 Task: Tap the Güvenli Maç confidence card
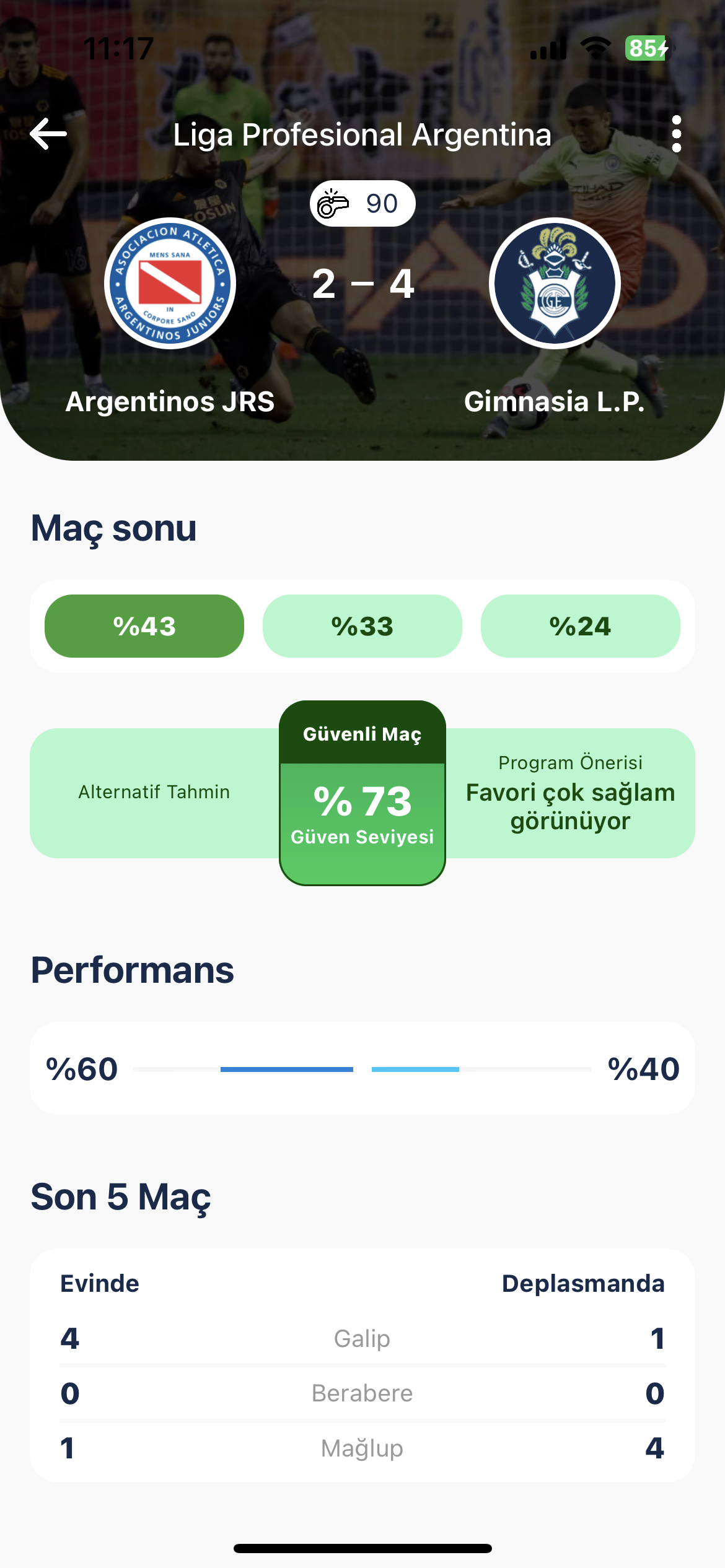click(x=362, y=794)
